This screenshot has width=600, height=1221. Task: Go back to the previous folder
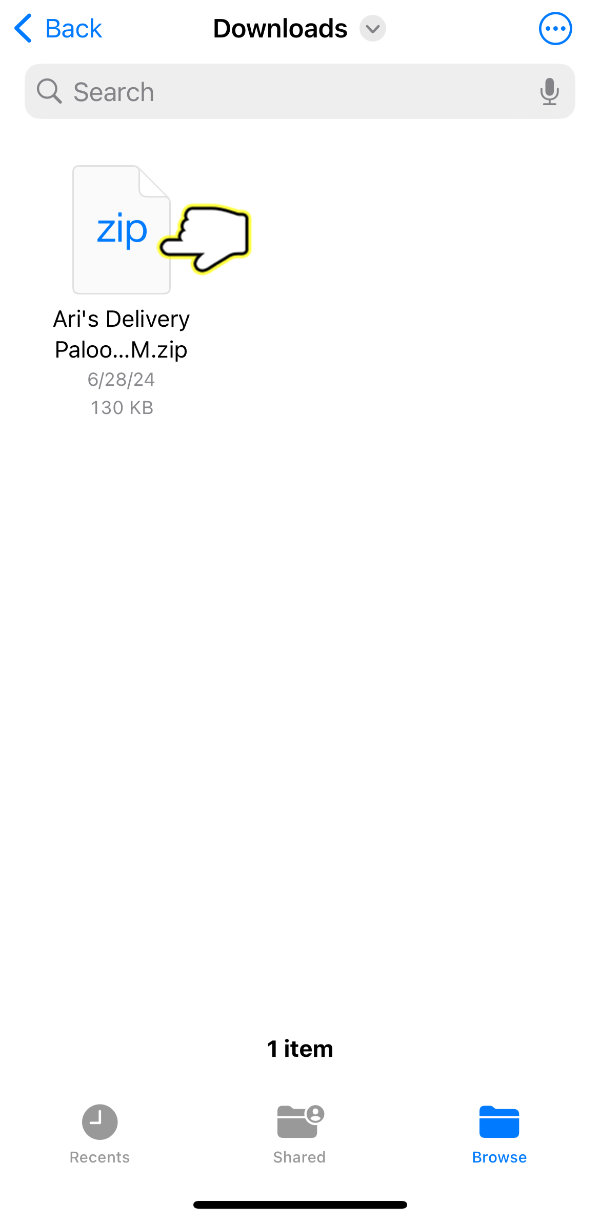tap(58, 29)
